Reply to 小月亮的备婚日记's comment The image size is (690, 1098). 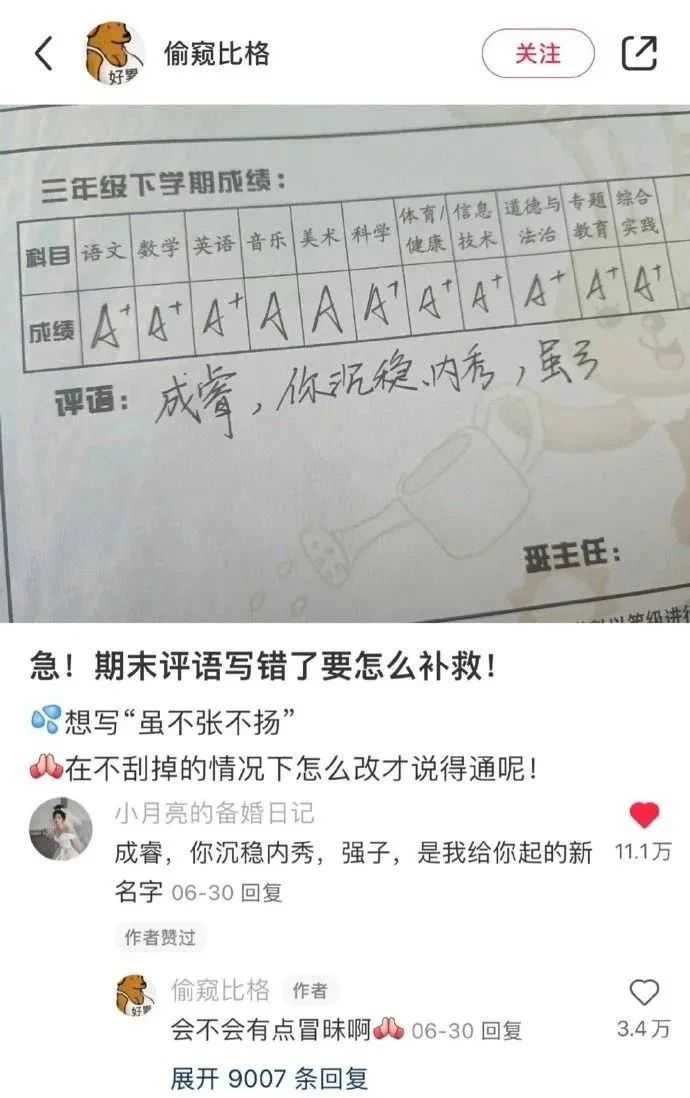point(264,891)
